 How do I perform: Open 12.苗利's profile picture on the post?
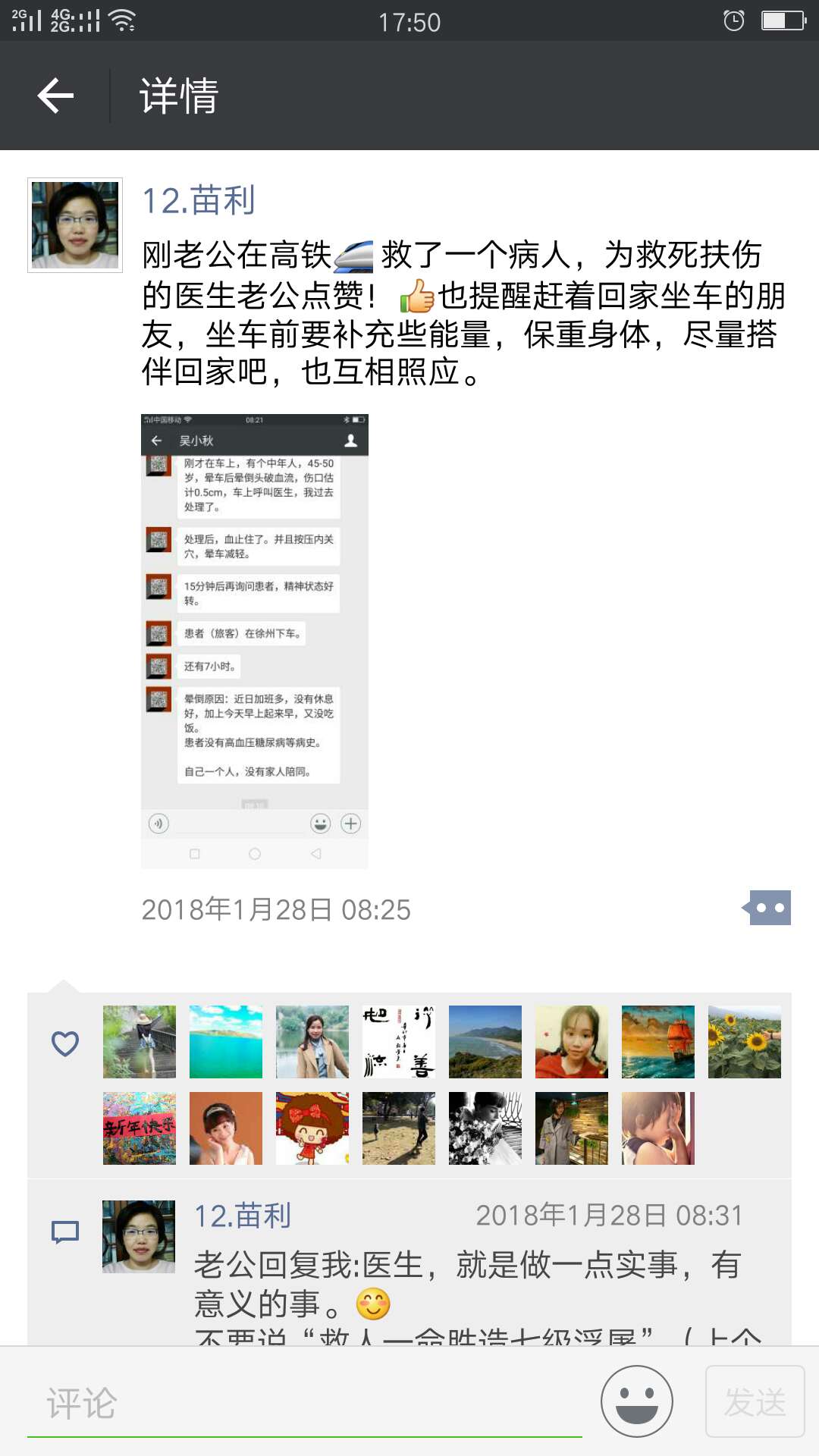[x=75, y=225]
